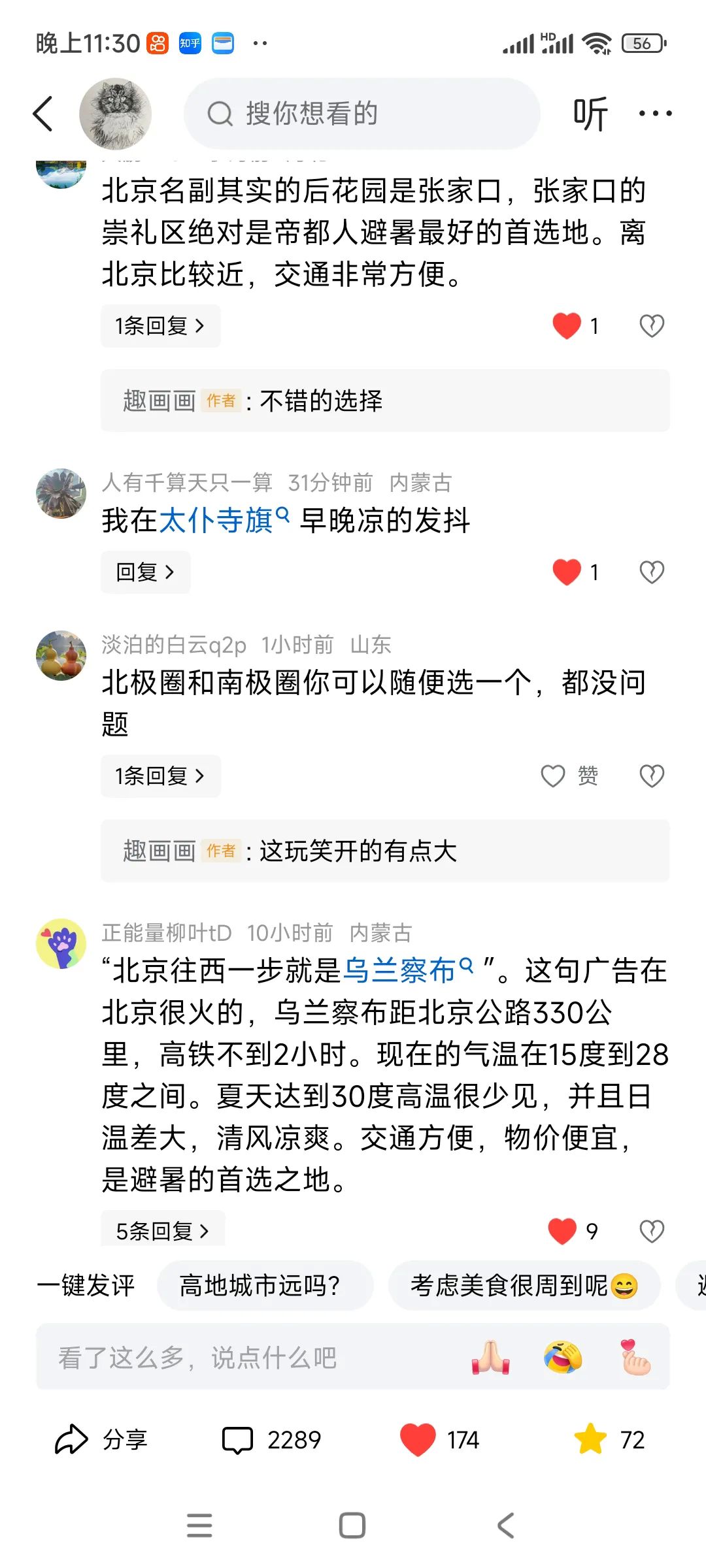Dislike the 太仆寺旗 comment

[x=651, y=572]
